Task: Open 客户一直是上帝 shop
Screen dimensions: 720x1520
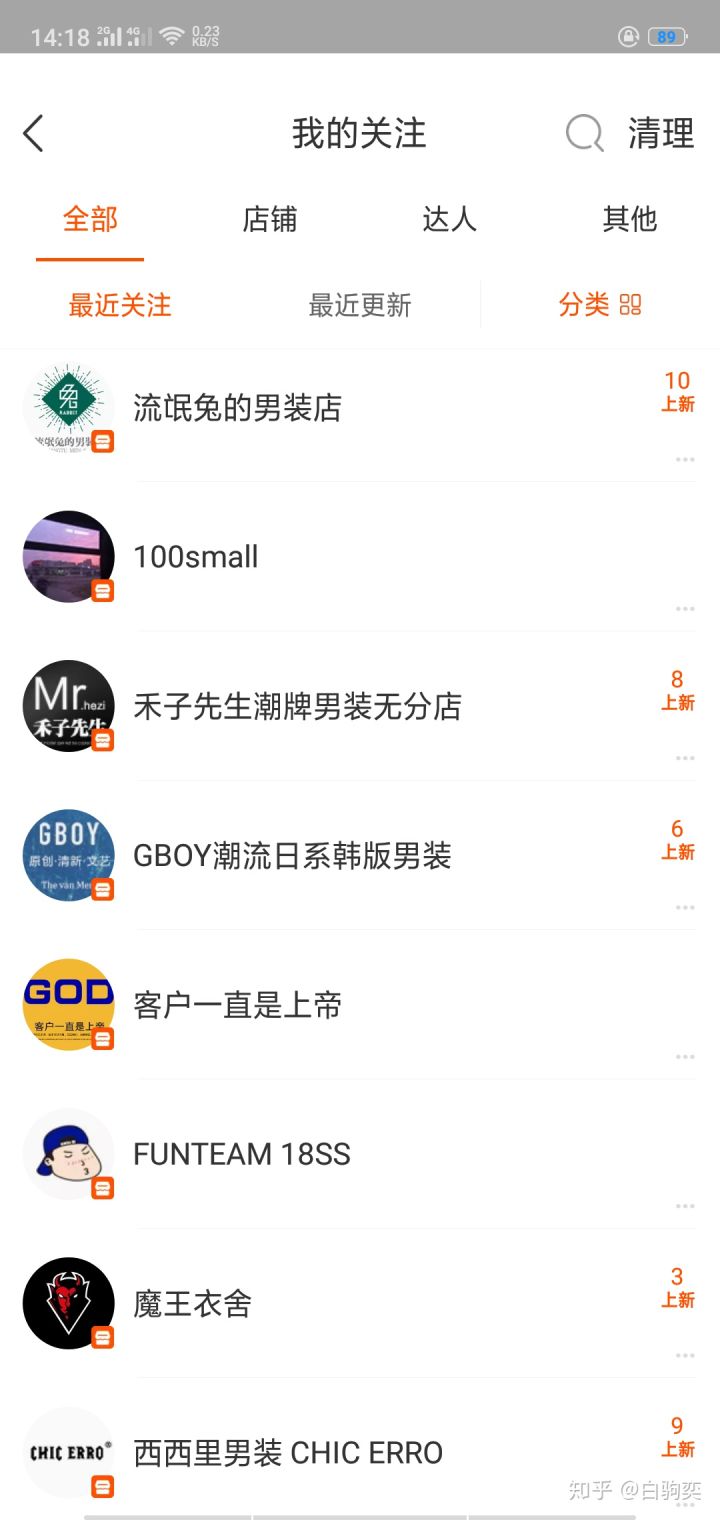Action: 238,1005
